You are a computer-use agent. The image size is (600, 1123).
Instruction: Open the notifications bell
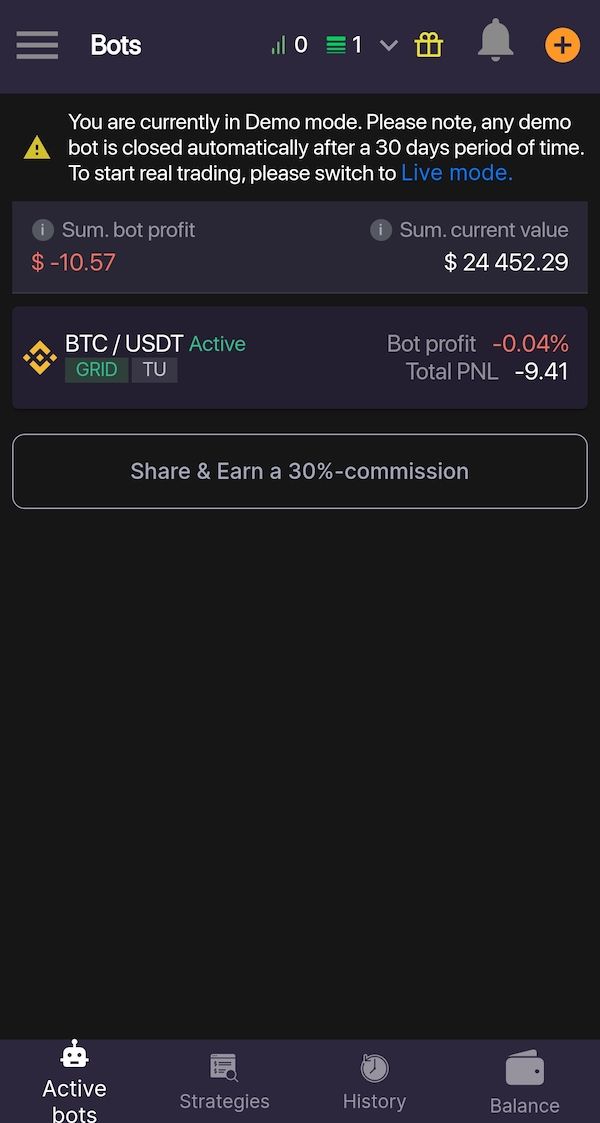click(495, 42)
